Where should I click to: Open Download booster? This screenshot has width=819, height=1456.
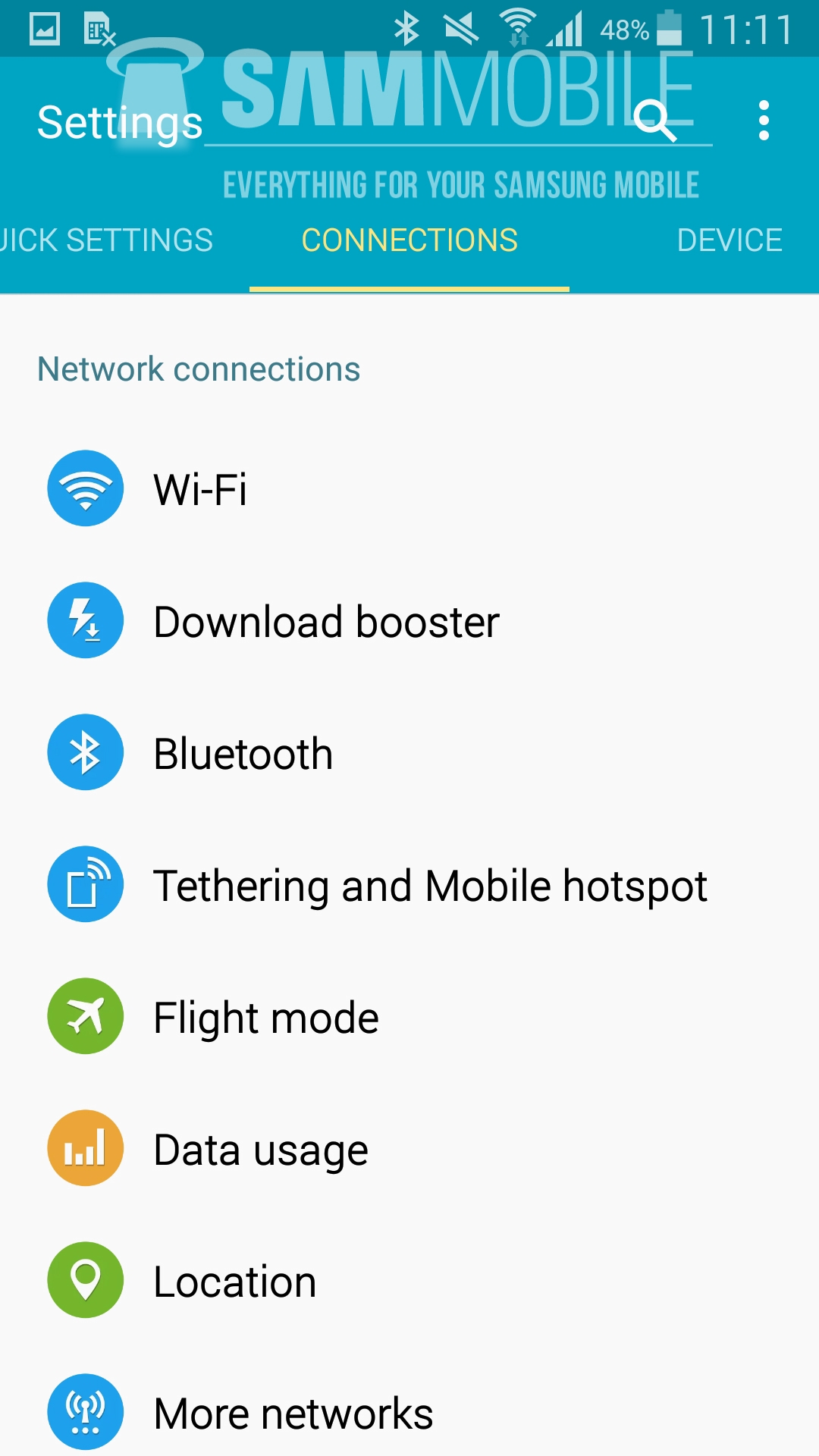(x=326, y=622)
